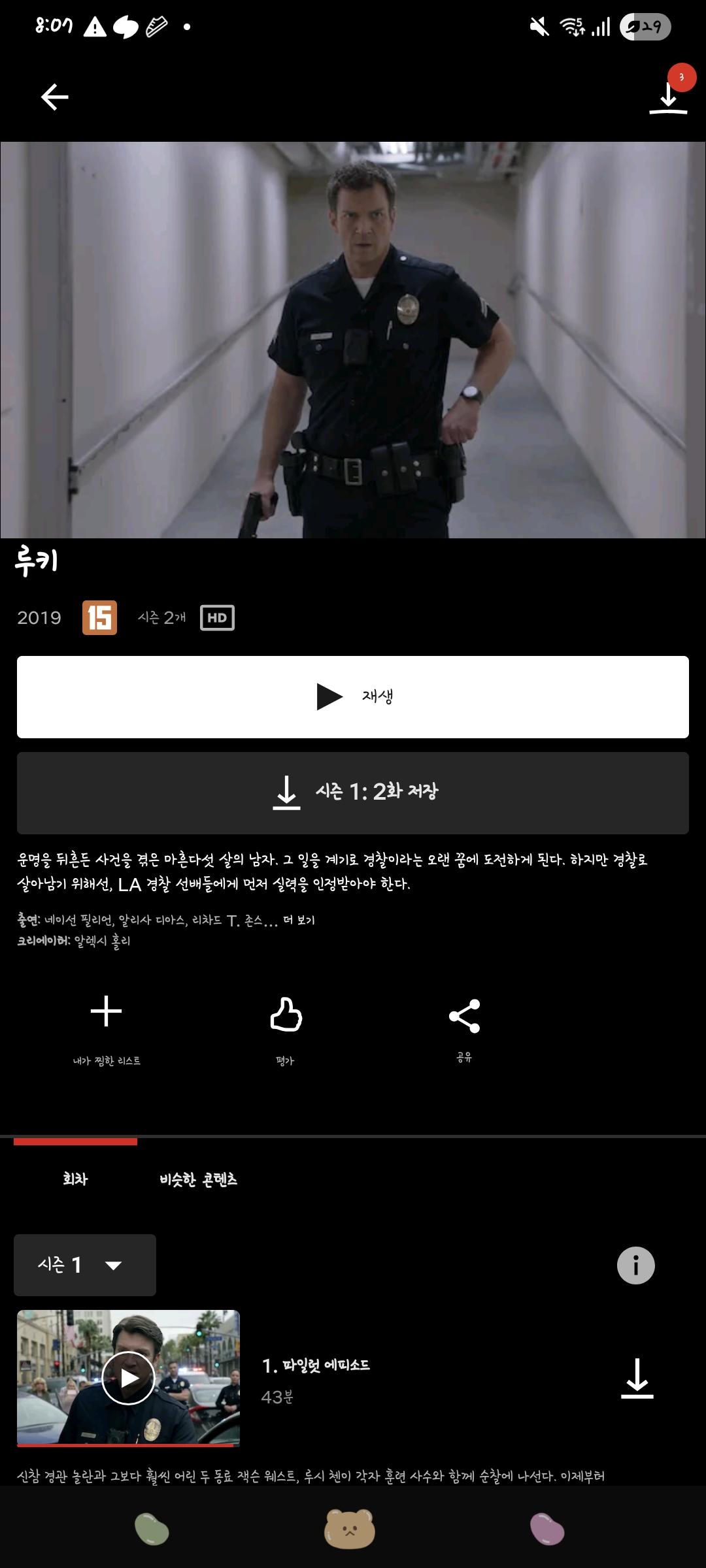This screenshot has height=1568, width=706.
Task: Expand the 시즌 1 season selector
Action: pyautogui.click(x=85, y=1265)
